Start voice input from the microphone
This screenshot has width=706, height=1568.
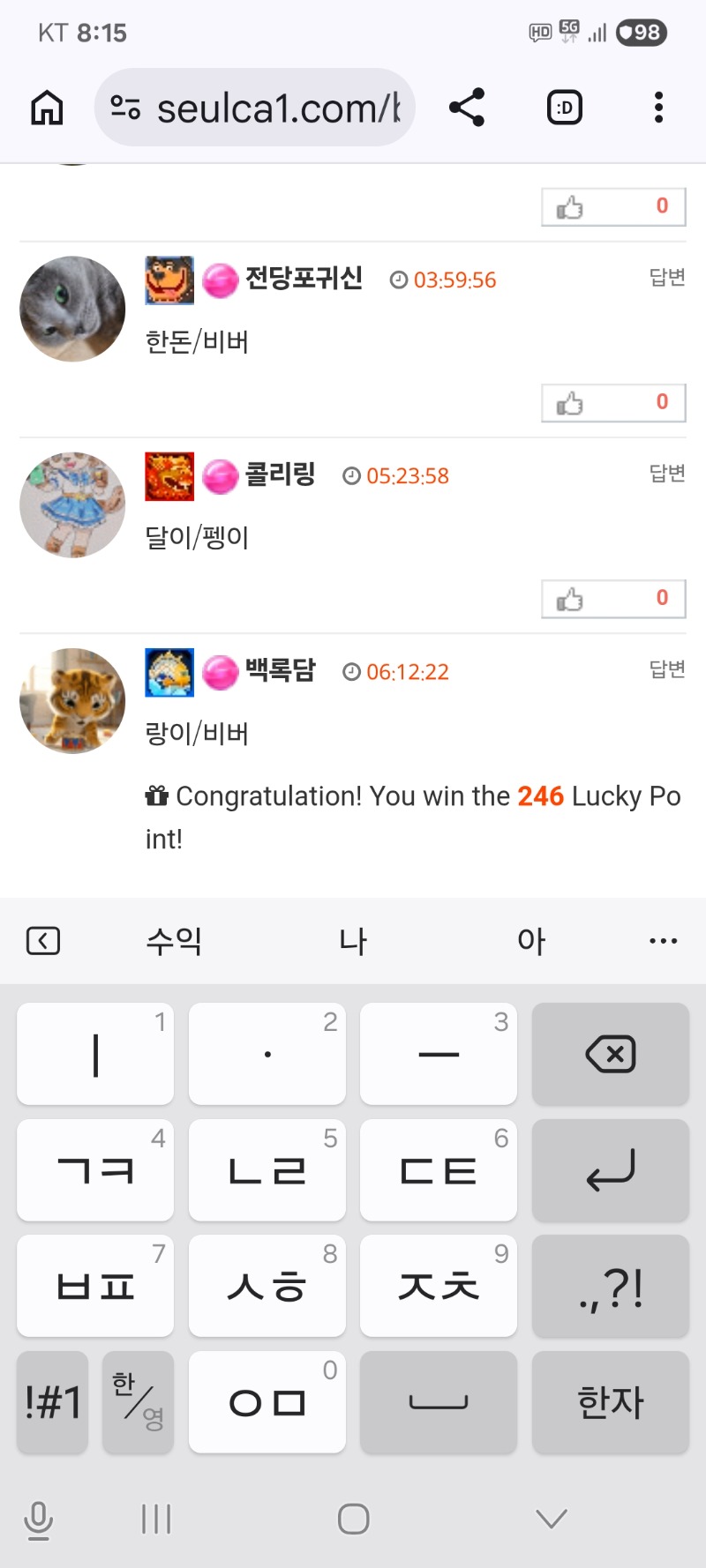click(39, 1519)
